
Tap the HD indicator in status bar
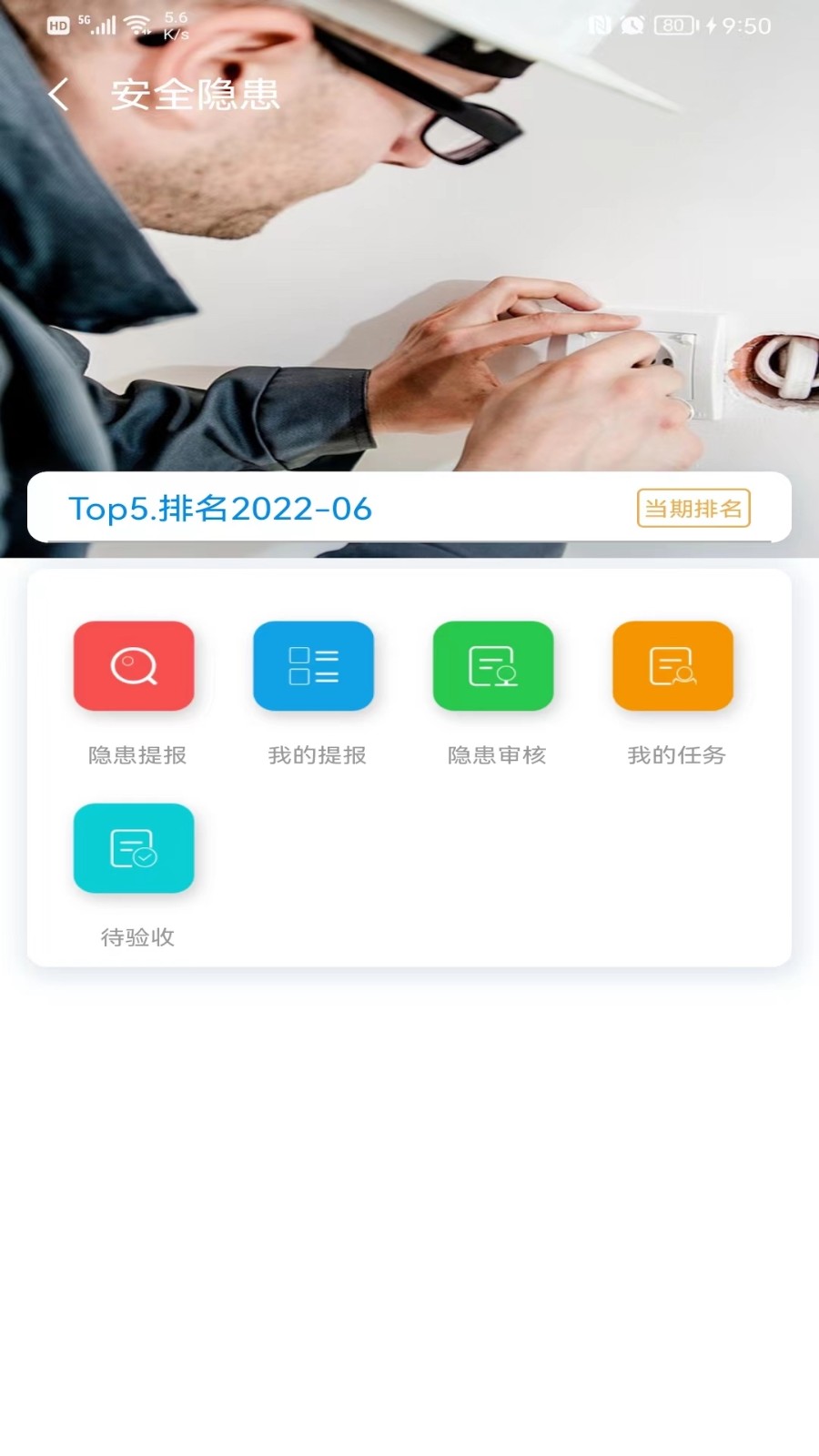pos(58,25)
